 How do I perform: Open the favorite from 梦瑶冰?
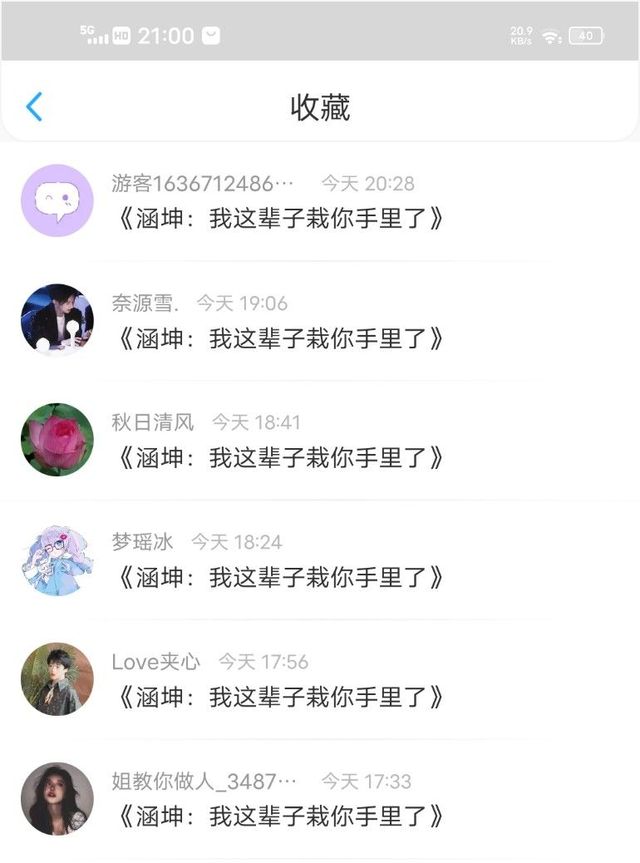pyautogui.click(x=320, y=560)
